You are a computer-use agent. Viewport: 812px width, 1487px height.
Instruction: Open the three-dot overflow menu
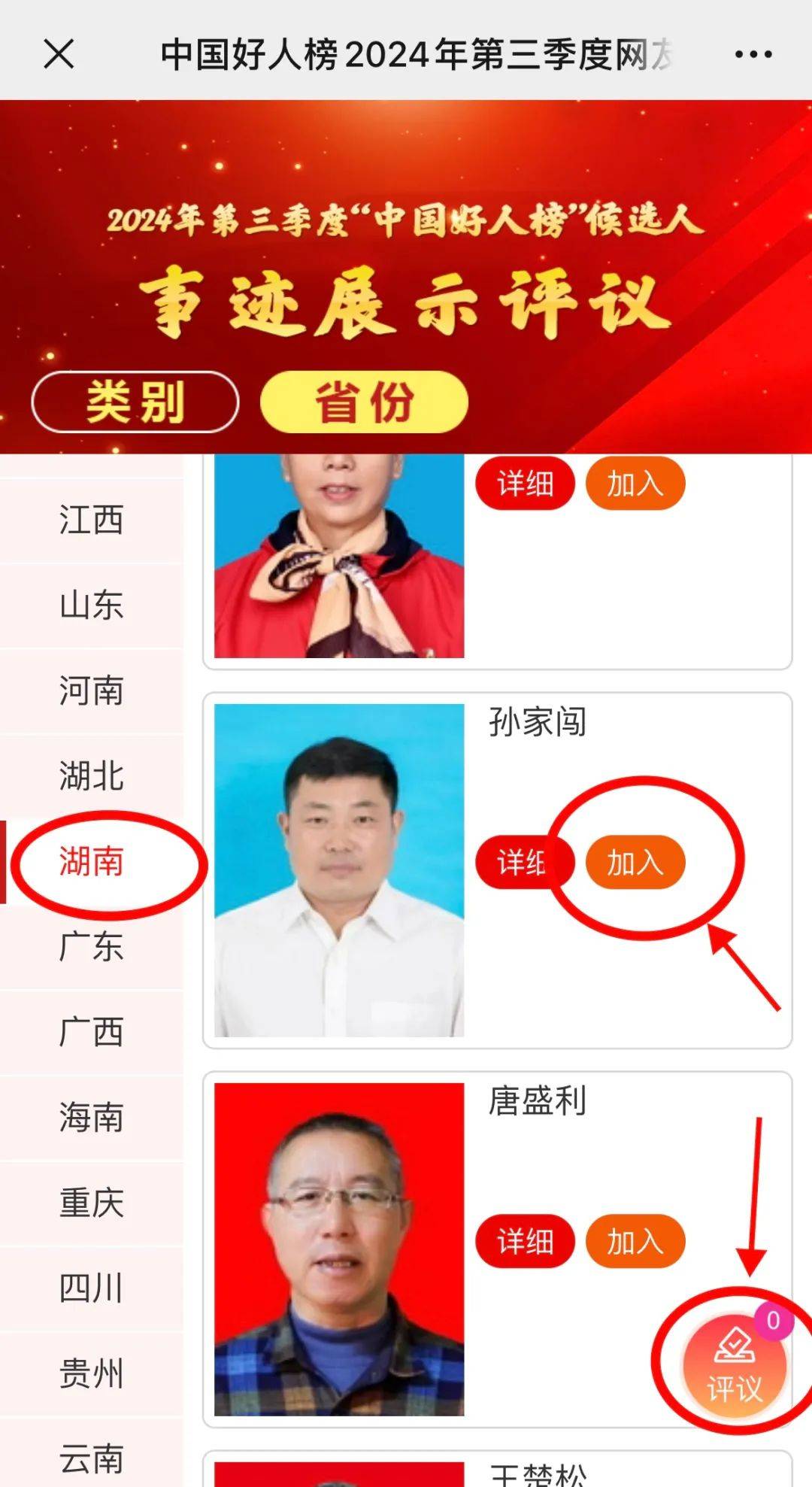753,54
